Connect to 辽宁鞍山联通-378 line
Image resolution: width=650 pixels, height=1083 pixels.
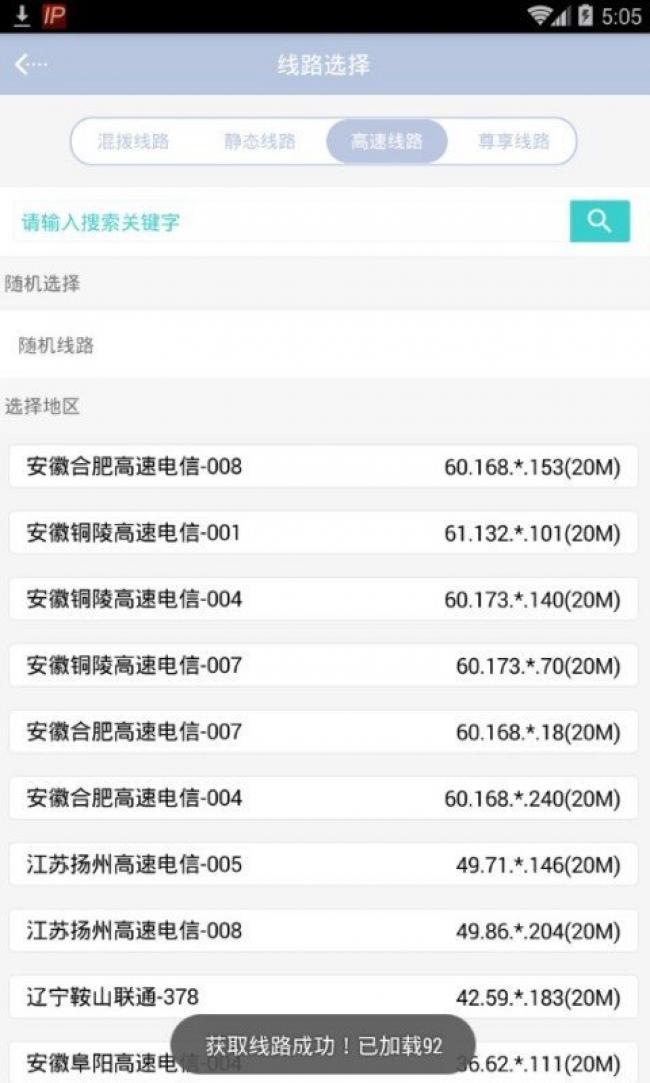pyautogui.click(x=324, y=996)
